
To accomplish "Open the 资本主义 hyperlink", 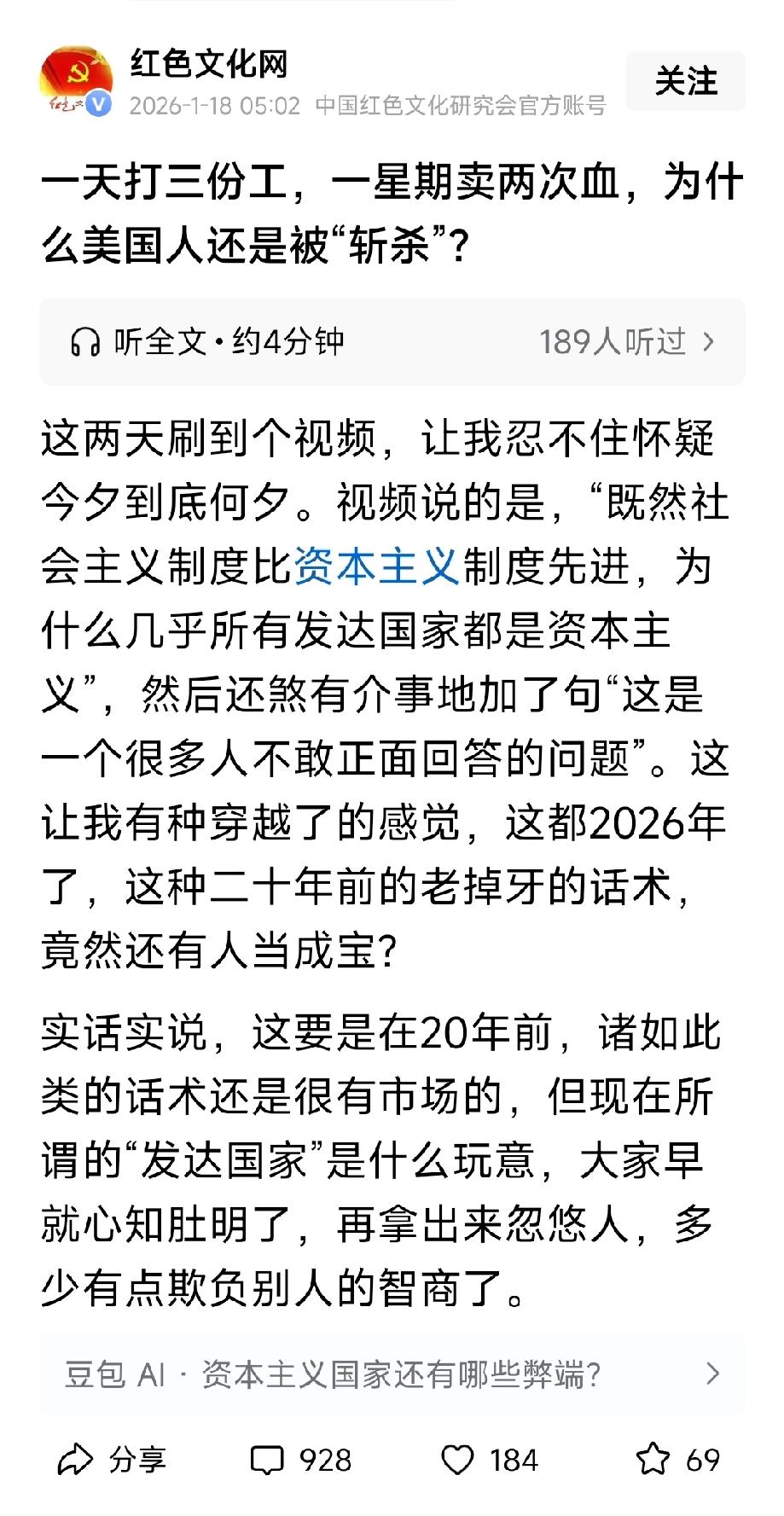I will coord(377,565).
